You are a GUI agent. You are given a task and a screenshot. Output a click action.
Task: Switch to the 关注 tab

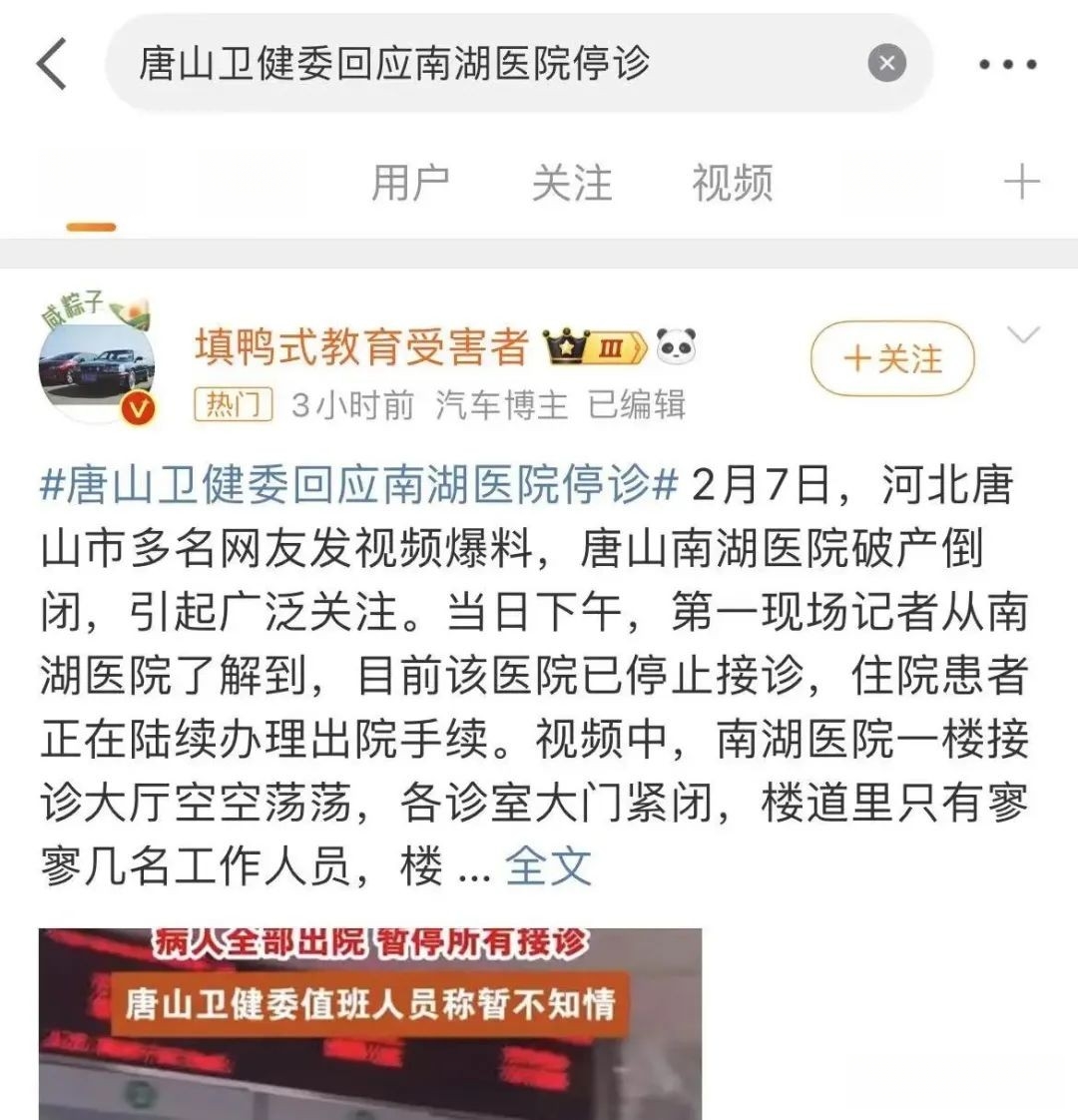[571, 184]
